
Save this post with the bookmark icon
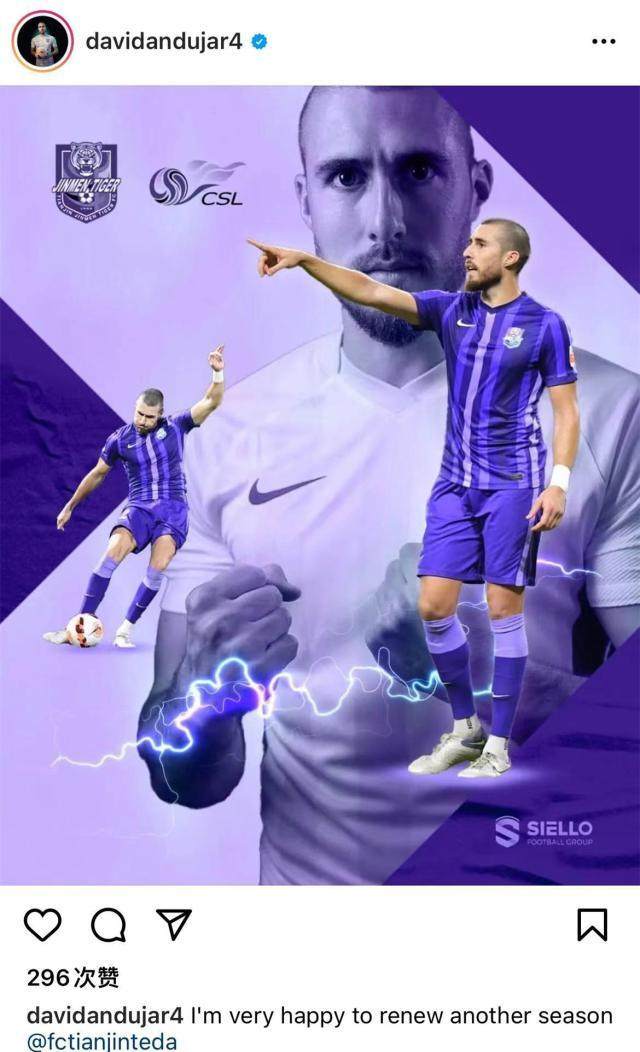coord(592,925)
